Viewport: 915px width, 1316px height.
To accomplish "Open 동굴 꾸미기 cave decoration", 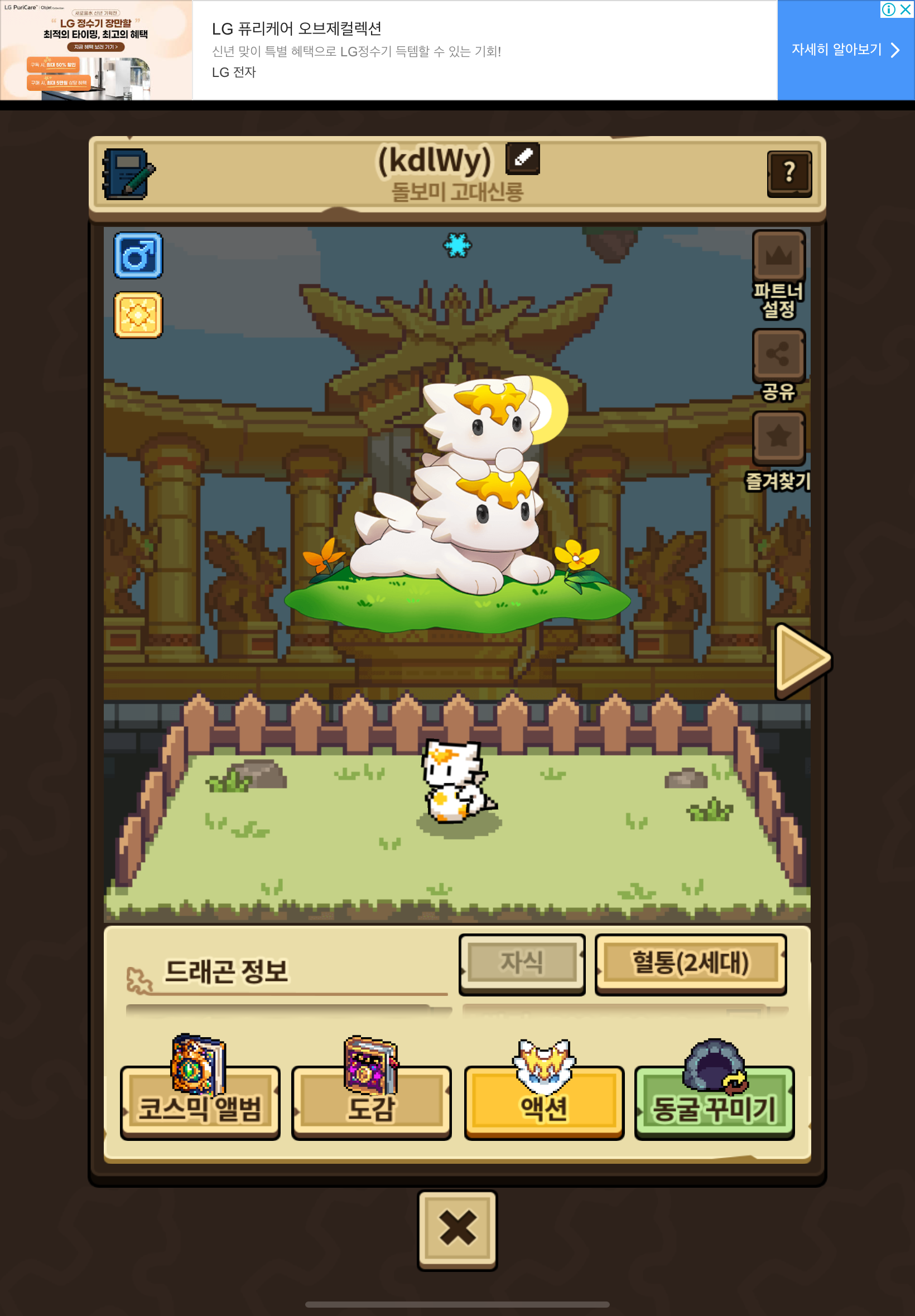I will click(x=714, y=1104).
